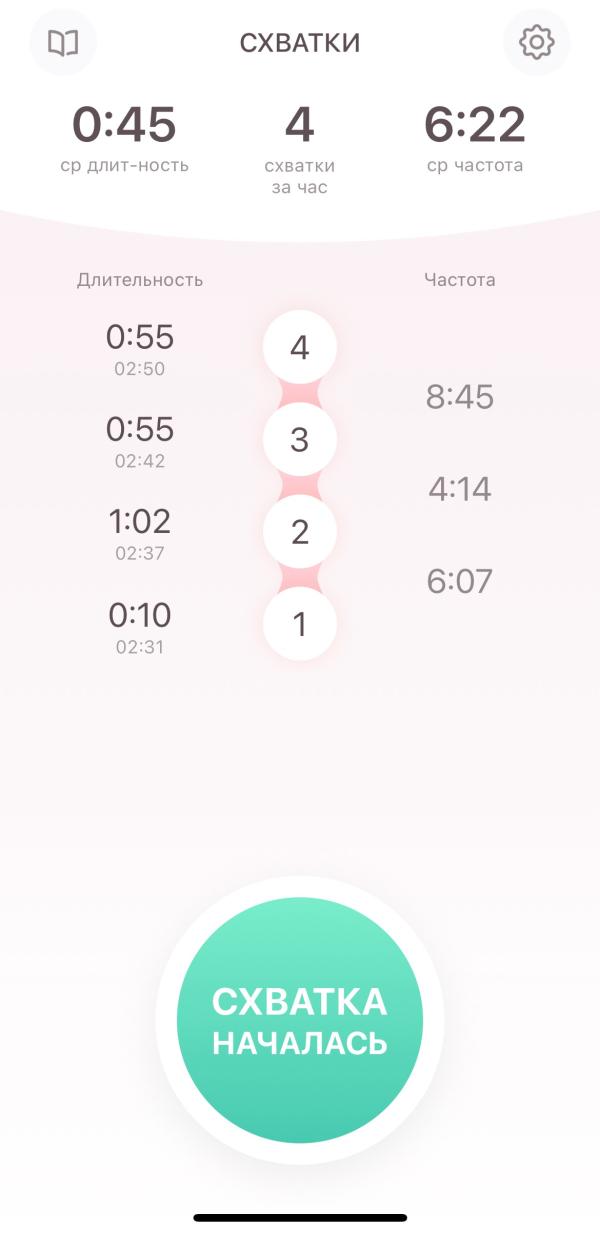This screenshot has width=600, height=1234.
Task: Open the book guide icon
Action: (64, 42)
